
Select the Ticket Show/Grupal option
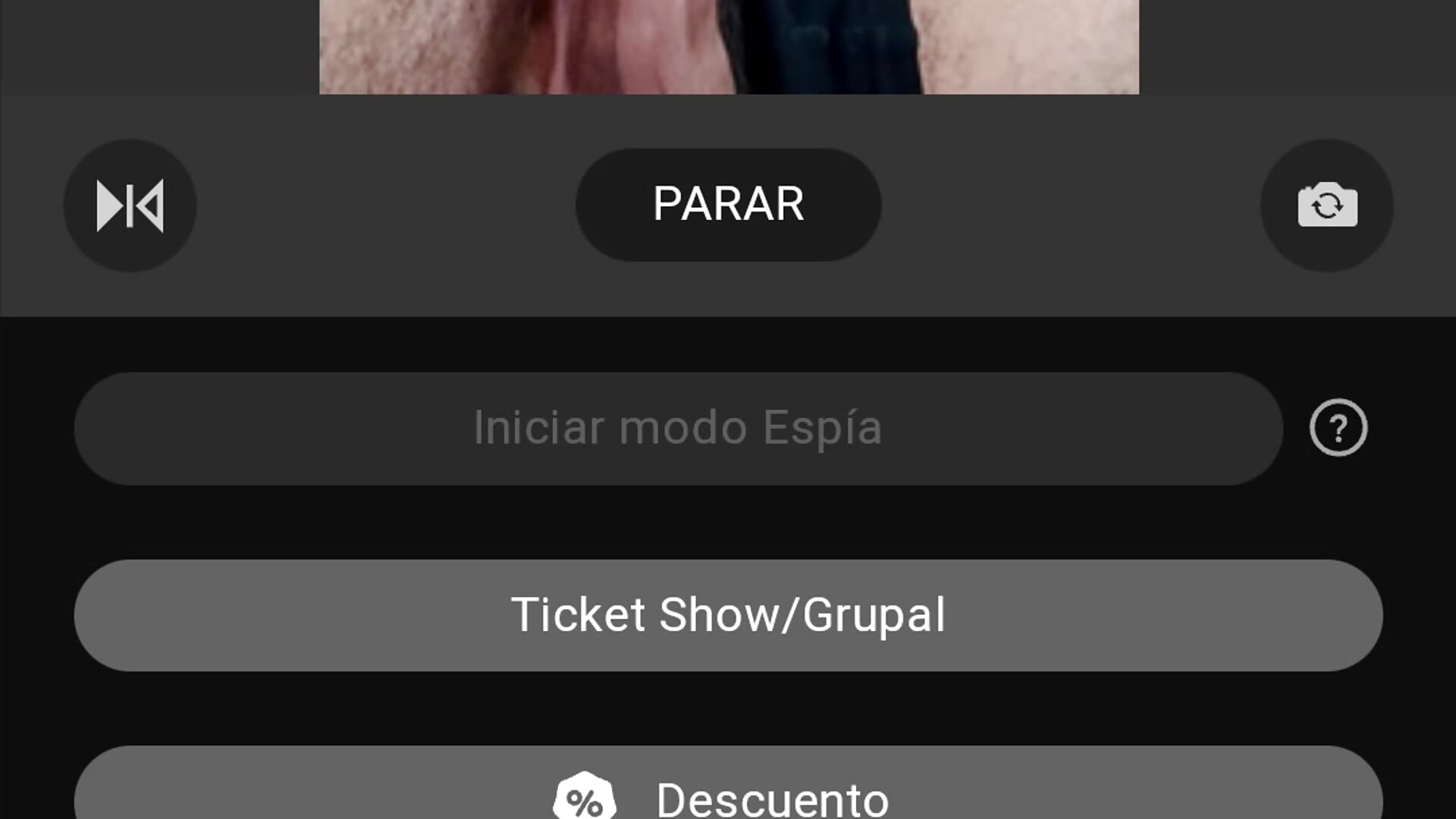[x=728, y=615]
